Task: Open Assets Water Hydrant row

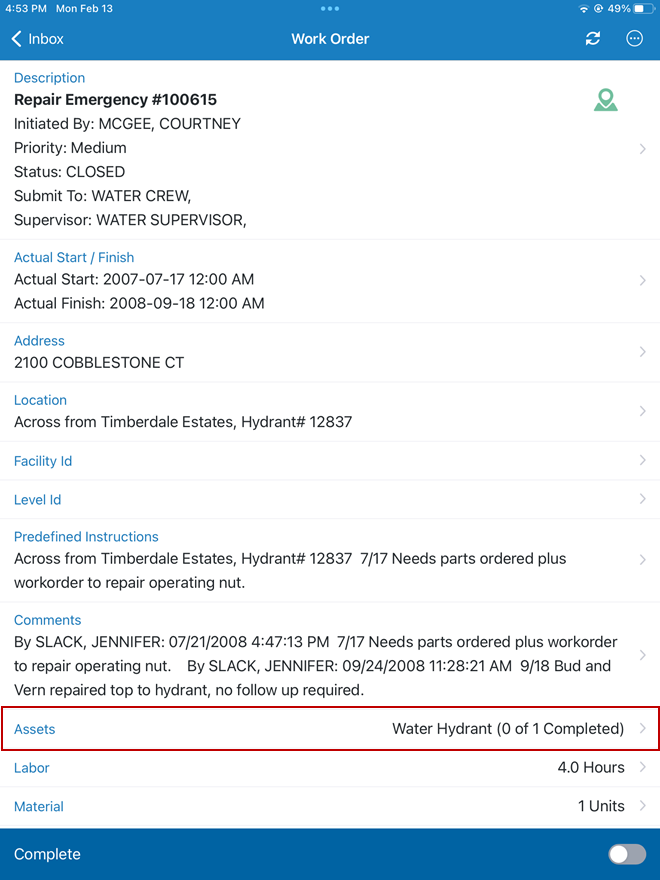Action: point(330,729)
